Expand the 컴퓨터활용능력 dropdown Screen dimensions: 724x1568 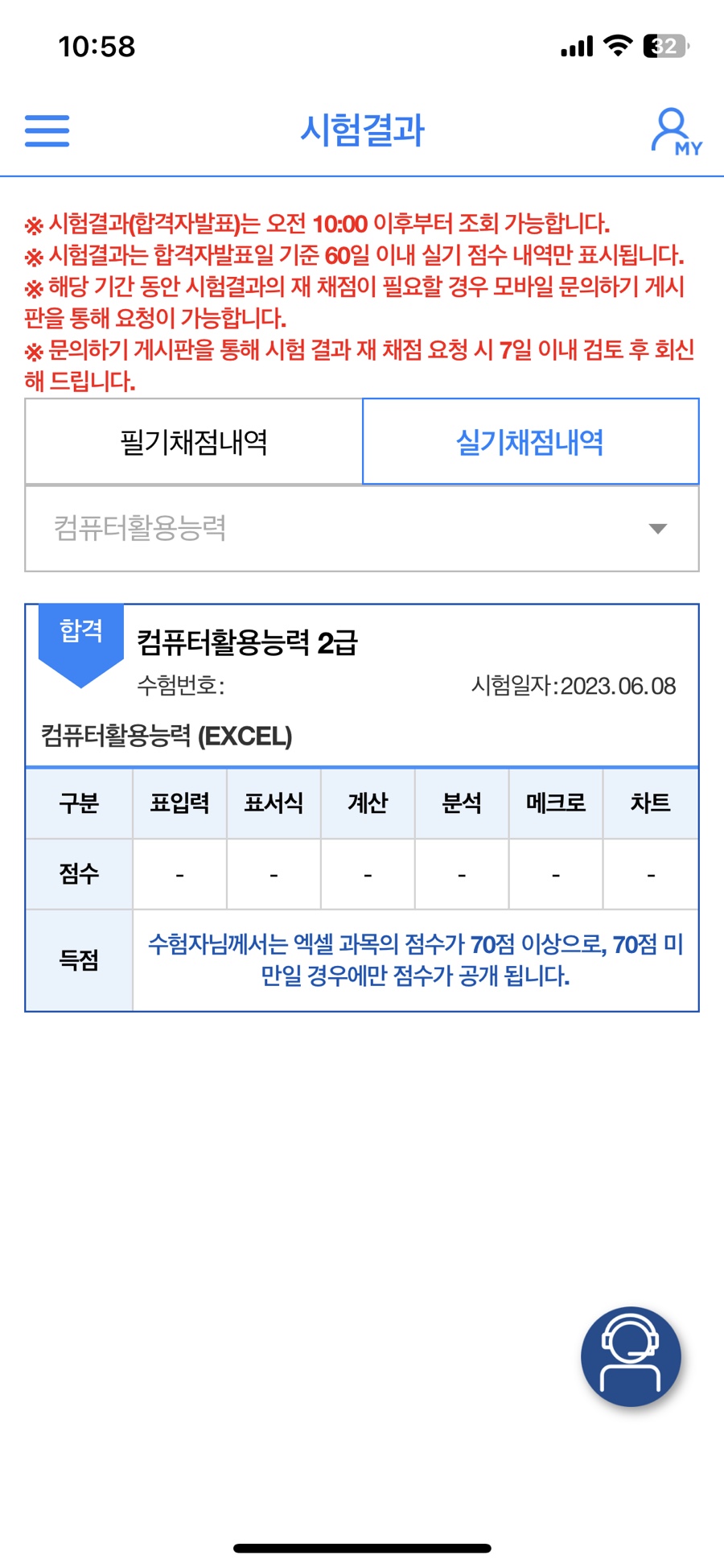tap(362, 529)
